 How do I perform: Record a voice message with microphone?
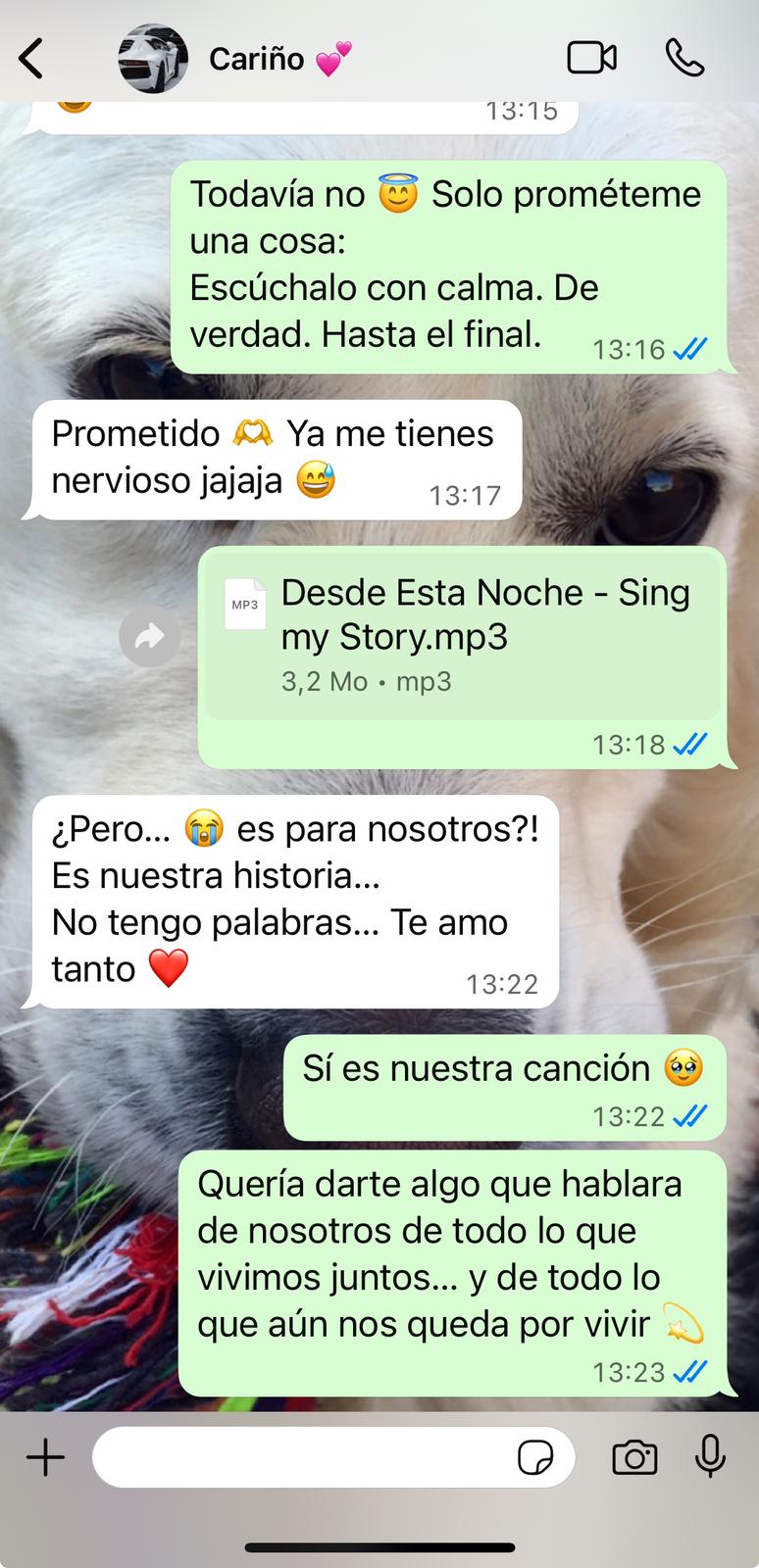(710, 1457)
